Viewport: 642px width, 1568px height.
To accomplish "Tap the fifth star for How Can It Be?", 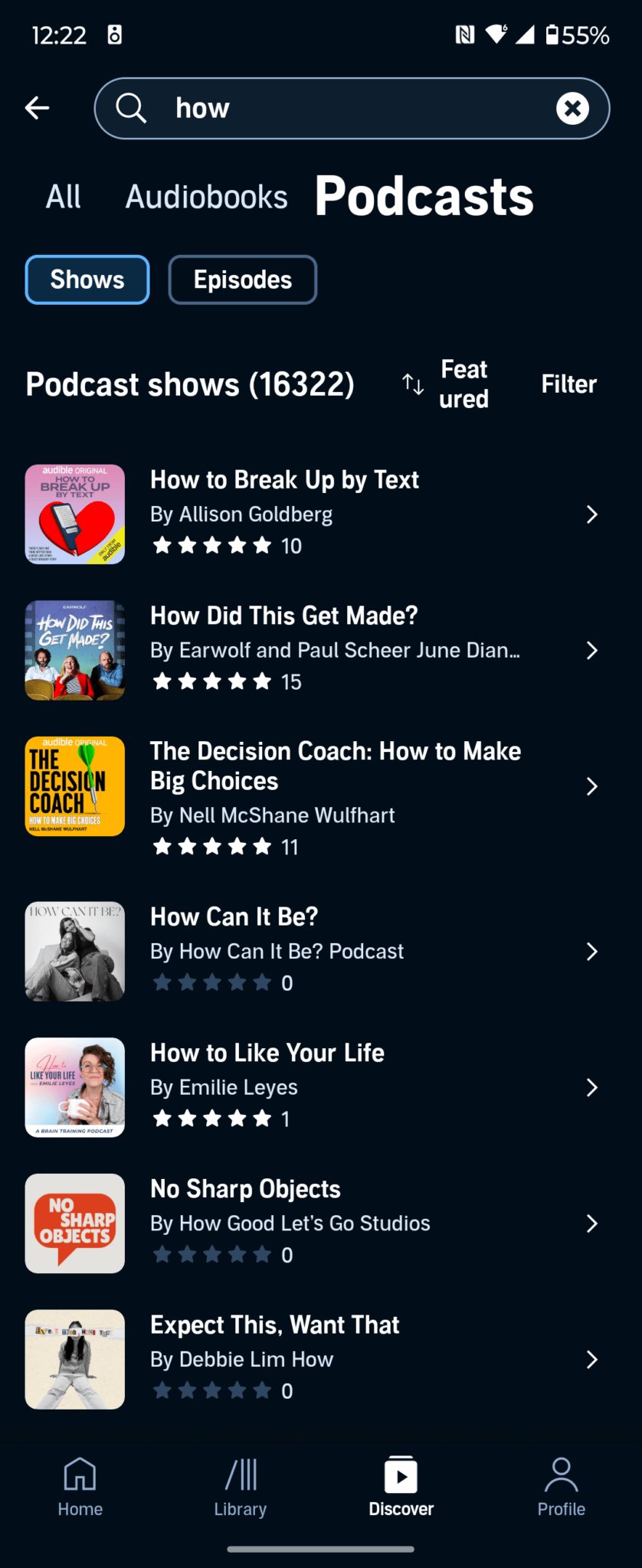I will (x=260, y=982).
